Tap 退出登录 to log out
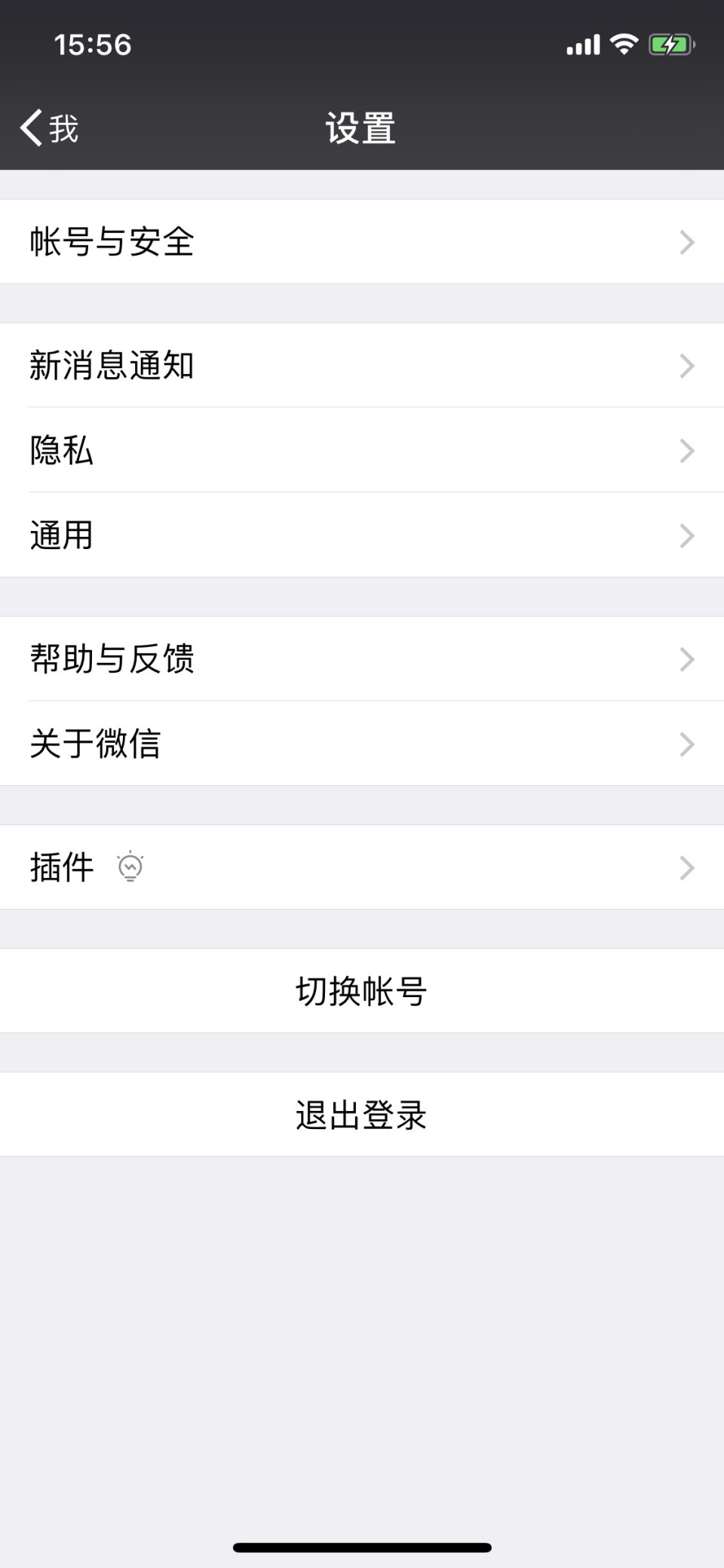The height and width of the screenshot is (1568, 724). tap(360, 1114)
